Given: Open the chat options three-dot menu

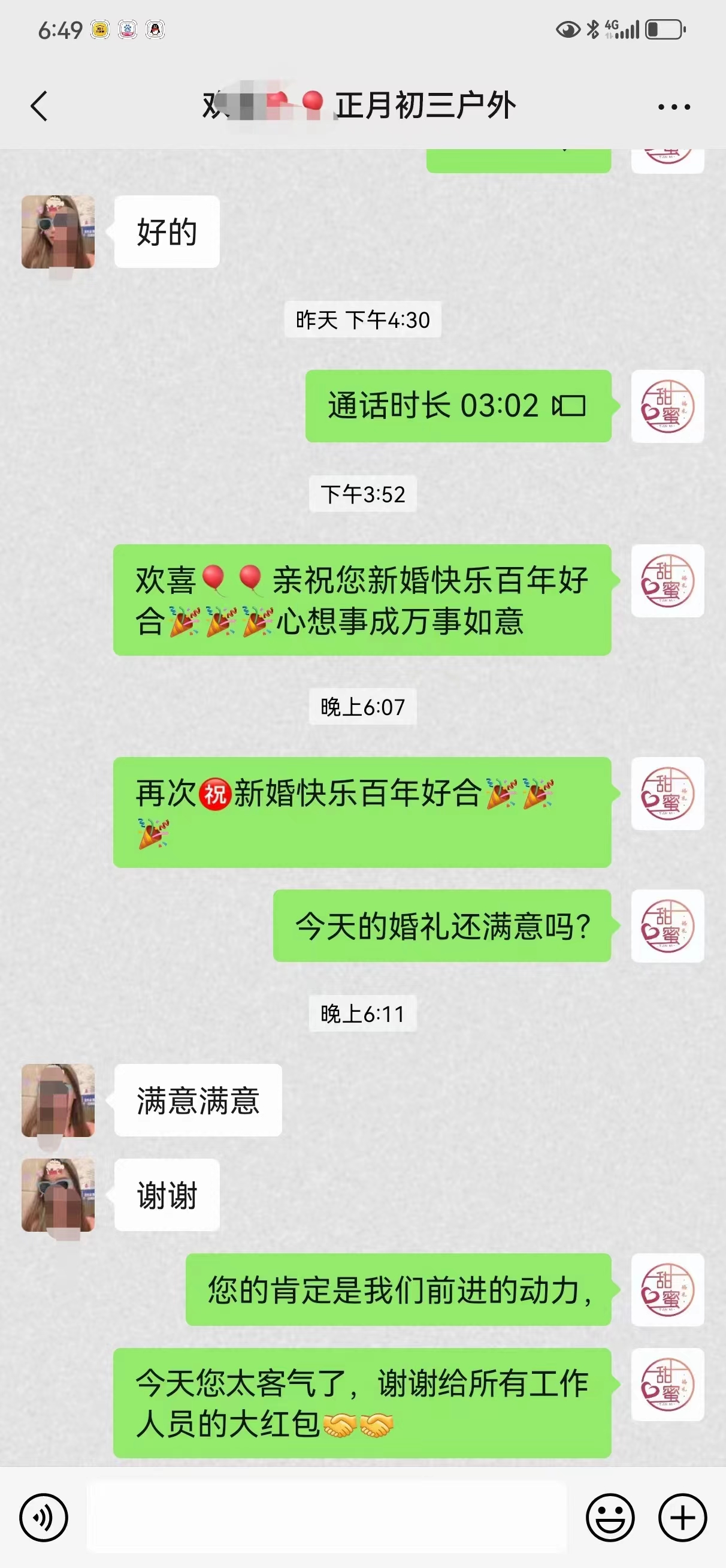Looking at the screenshot, I should coord(674,107).
